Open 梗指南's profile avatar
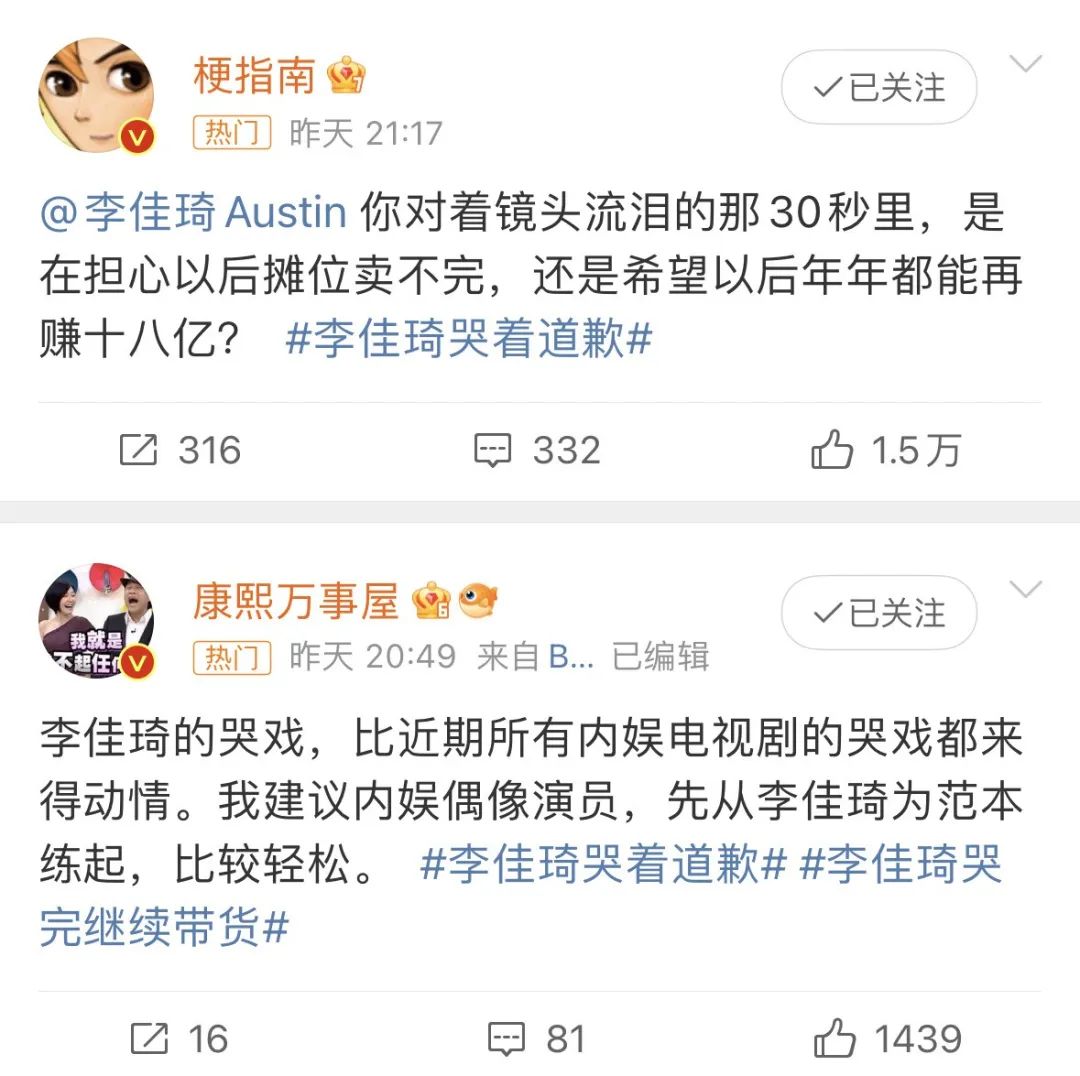 click(x=97, y=96)
